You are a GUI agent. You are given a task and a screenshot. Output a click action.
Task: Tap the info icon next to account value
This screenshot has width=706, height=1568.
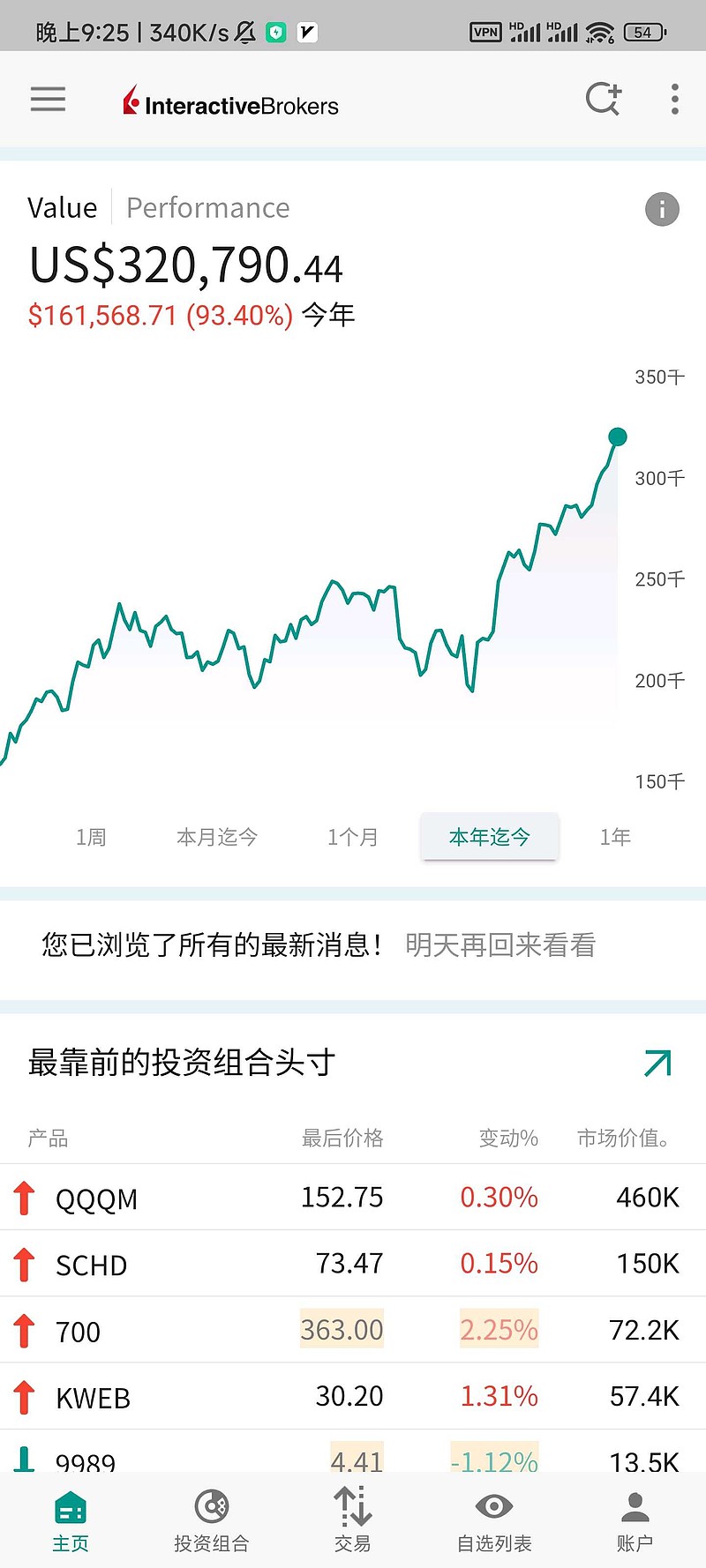[x=662, y=210]
